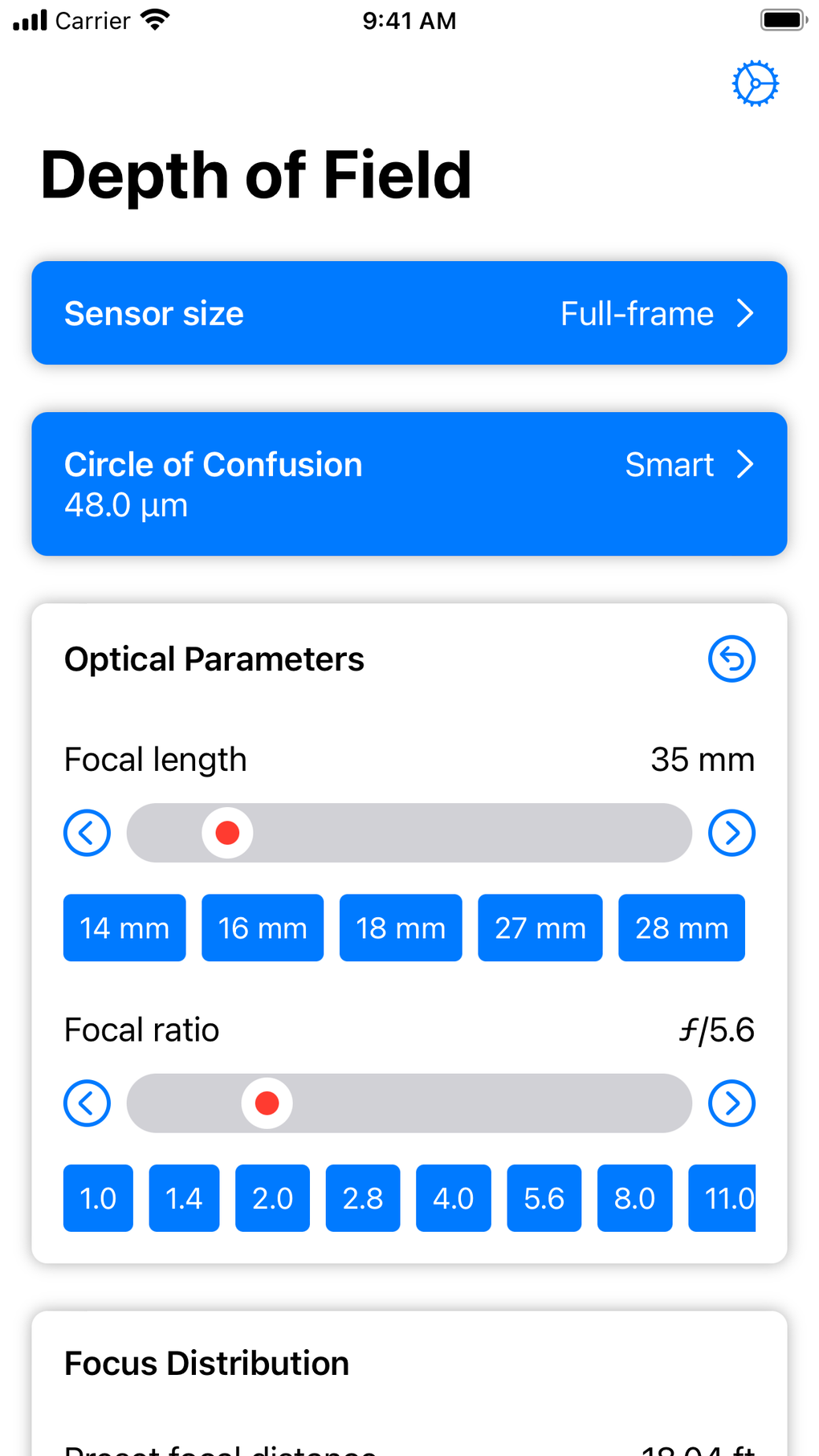The width and height of the screenshot is (819, 1456).
Task: Set focal length to 18 mm
Action: (x=401, y=928)
